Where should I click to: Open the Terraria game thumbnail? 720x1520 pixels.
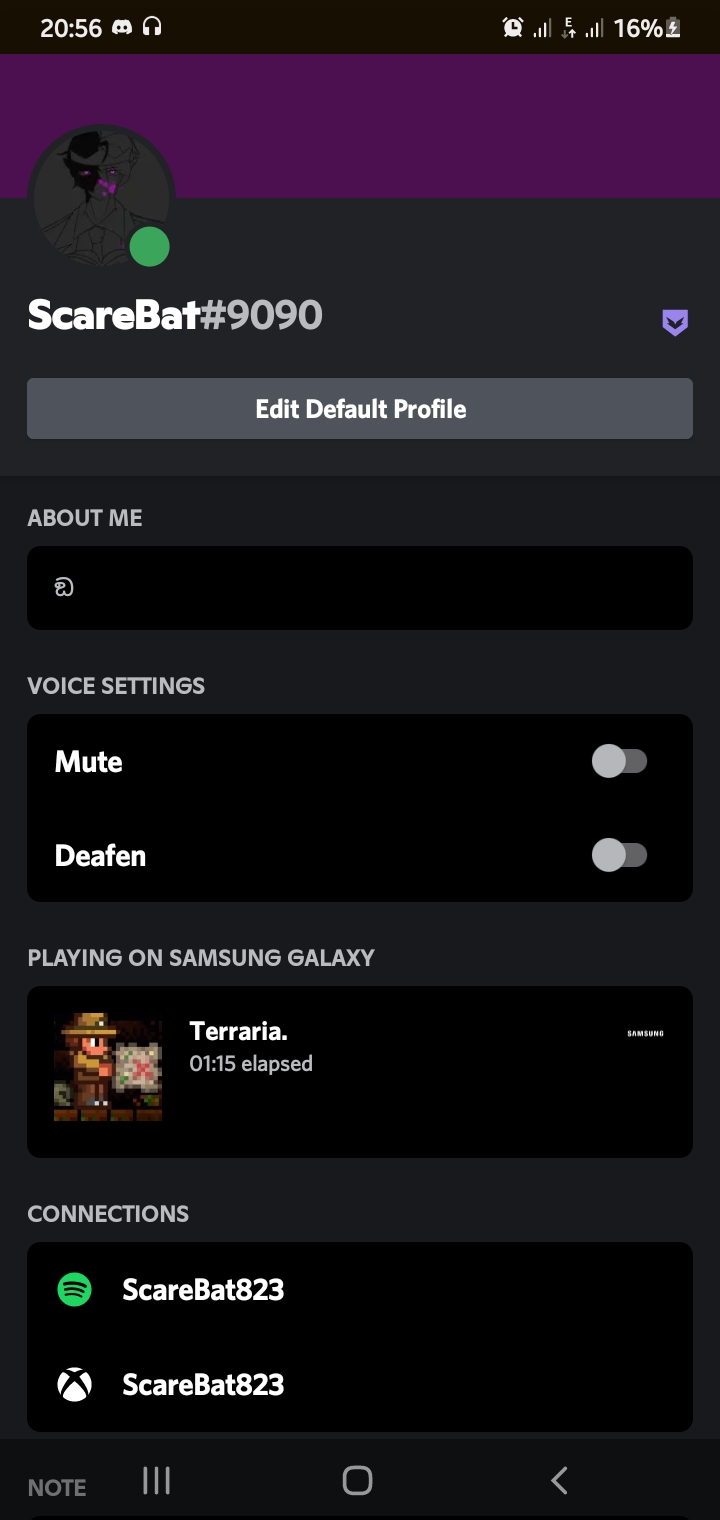coord(108,1067)
